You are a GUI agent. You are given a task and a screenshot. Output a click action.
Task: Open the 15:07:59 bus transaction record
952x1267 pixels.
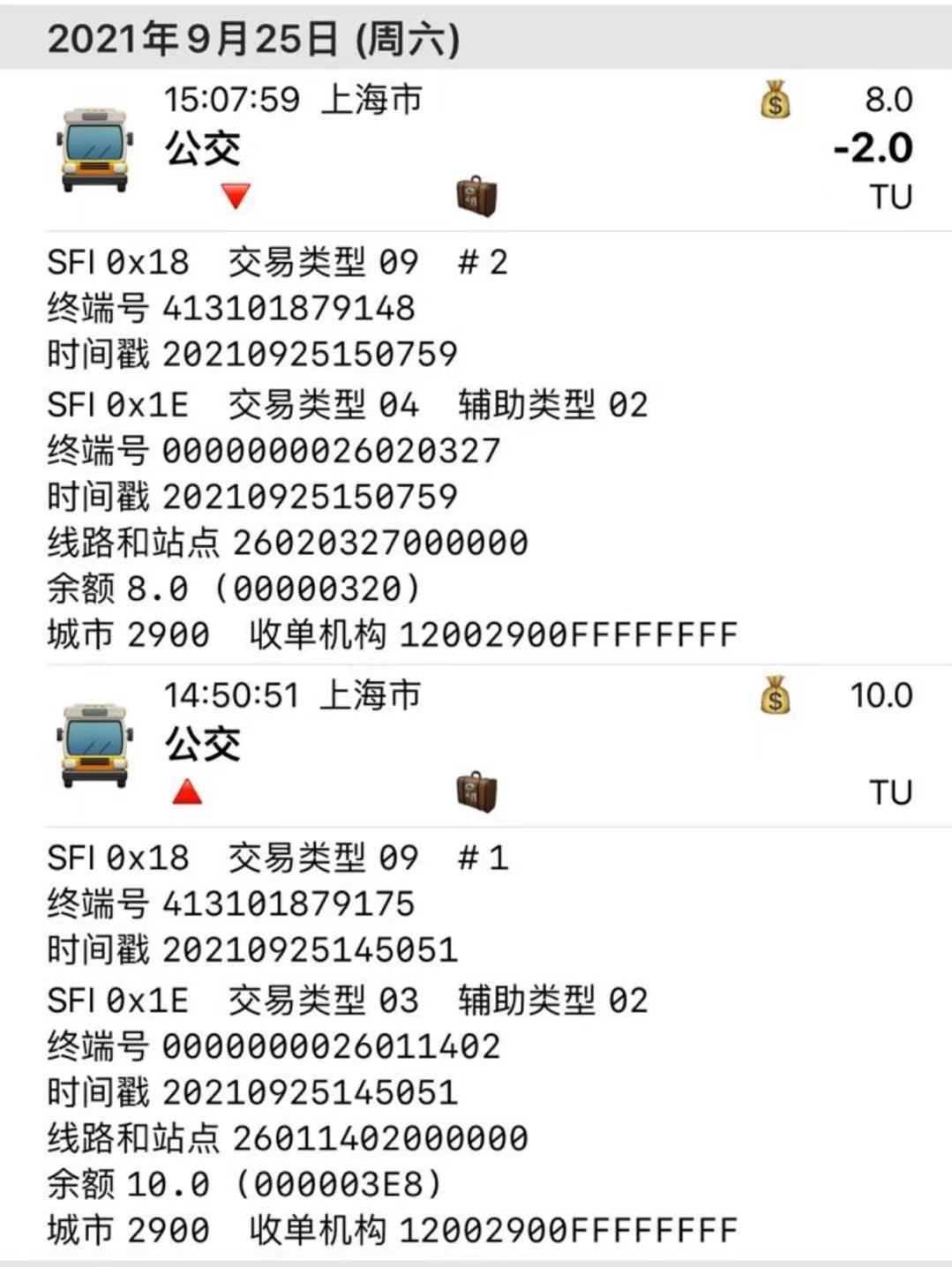coord(476,148)
